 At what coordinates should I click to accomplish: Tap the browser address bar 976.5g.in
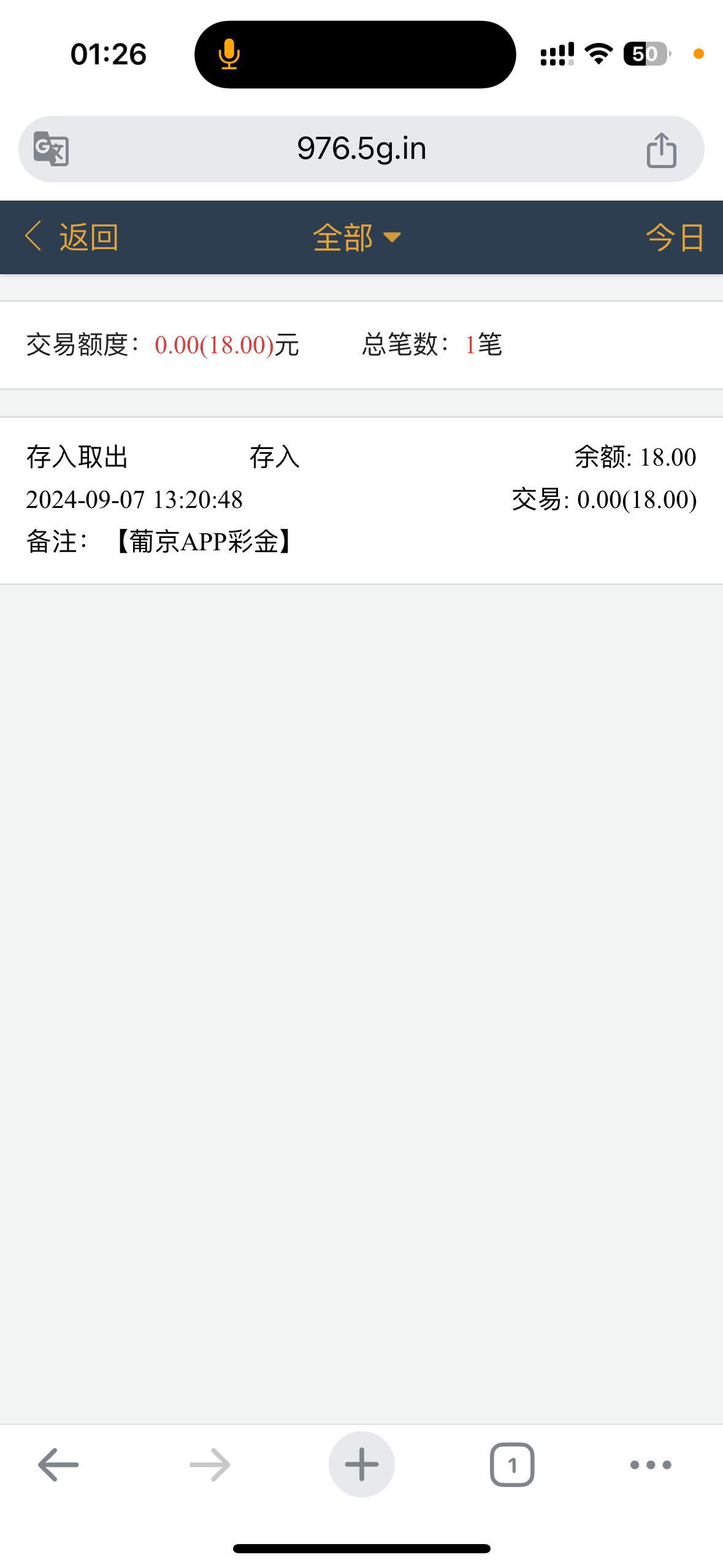[361, 149]
